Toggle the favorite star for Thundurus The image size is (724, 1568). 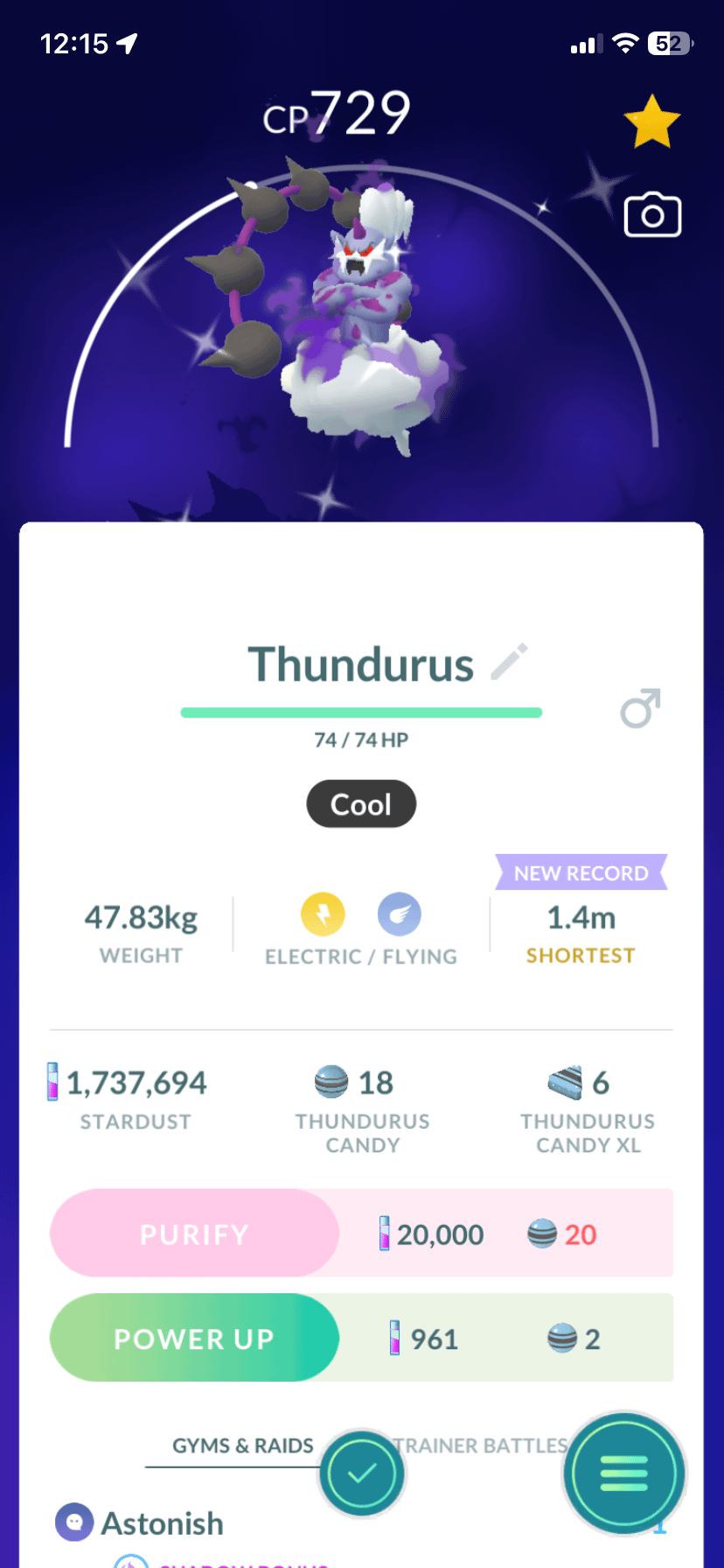coord(651,122)
